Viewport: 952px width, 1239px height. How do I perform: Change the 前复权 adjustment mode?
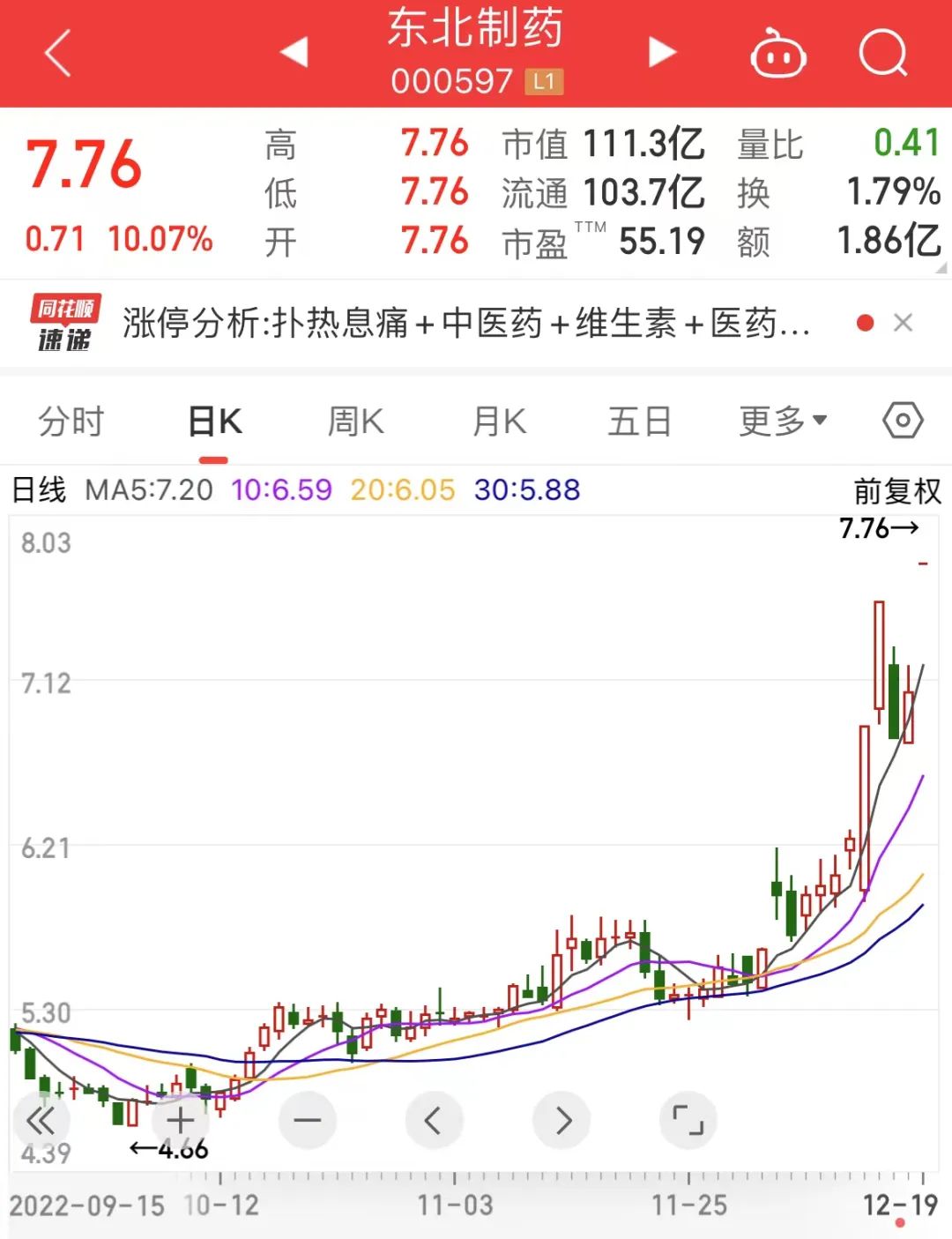pyautogui.click(x=896, y=490)
